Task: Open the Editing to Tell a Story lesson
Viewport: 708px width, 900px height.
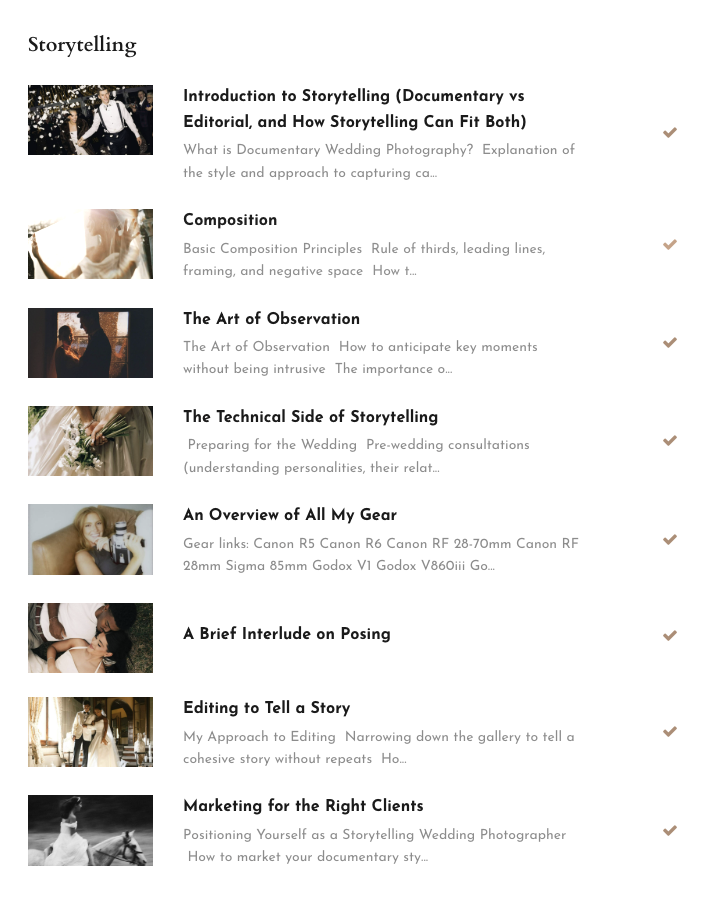Action: pos(266,708)
